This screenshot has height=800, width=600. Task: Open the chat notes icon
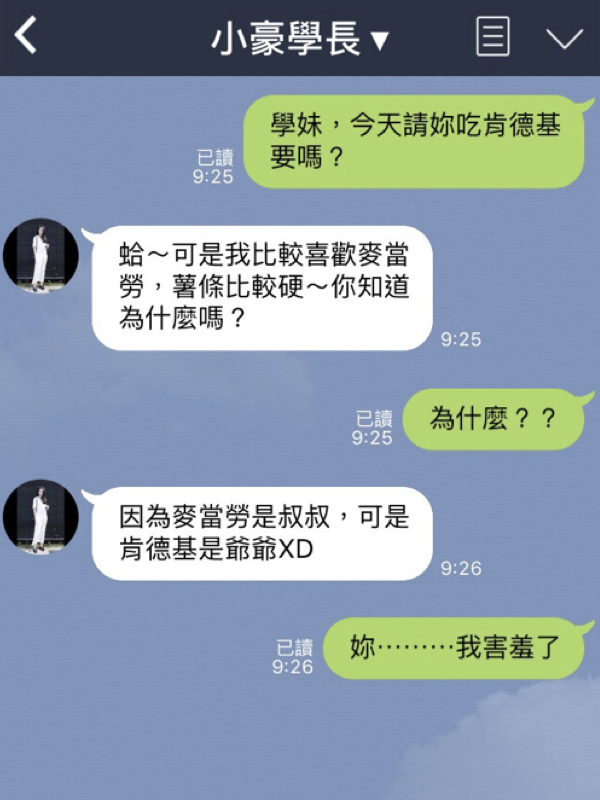pyautogui.click(x=492, y=38)
